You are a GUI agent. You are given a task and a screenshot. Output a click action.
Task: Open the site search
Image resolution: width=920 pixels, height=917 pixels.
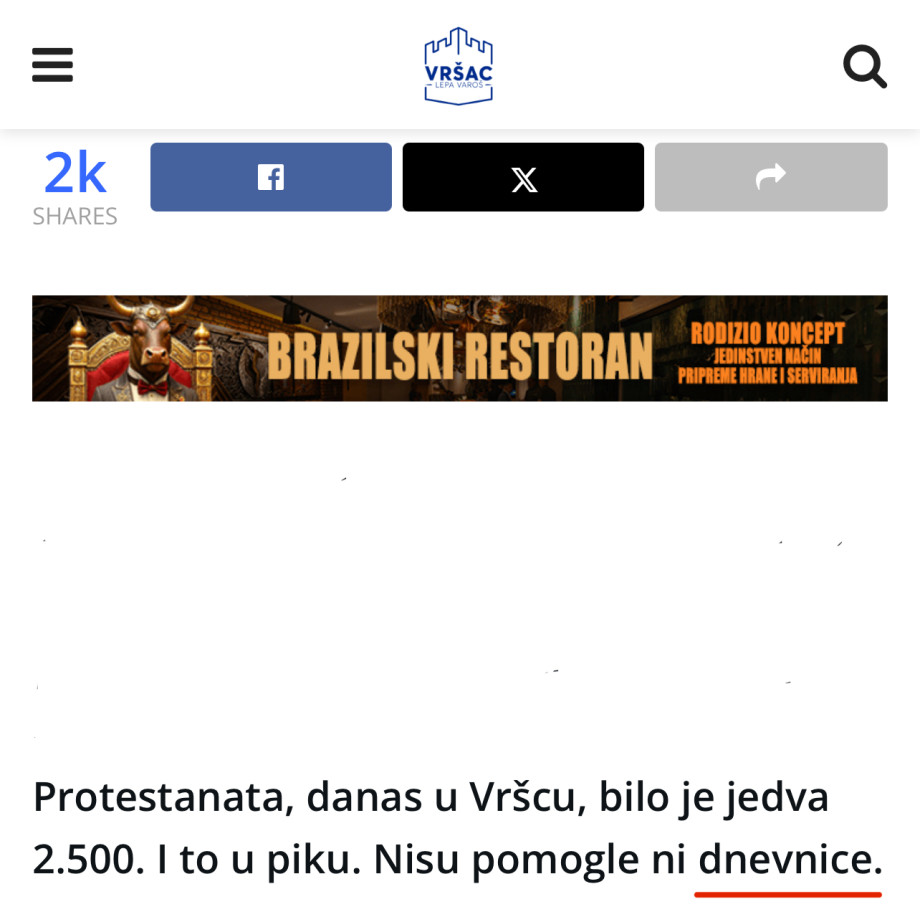(864, 66)
